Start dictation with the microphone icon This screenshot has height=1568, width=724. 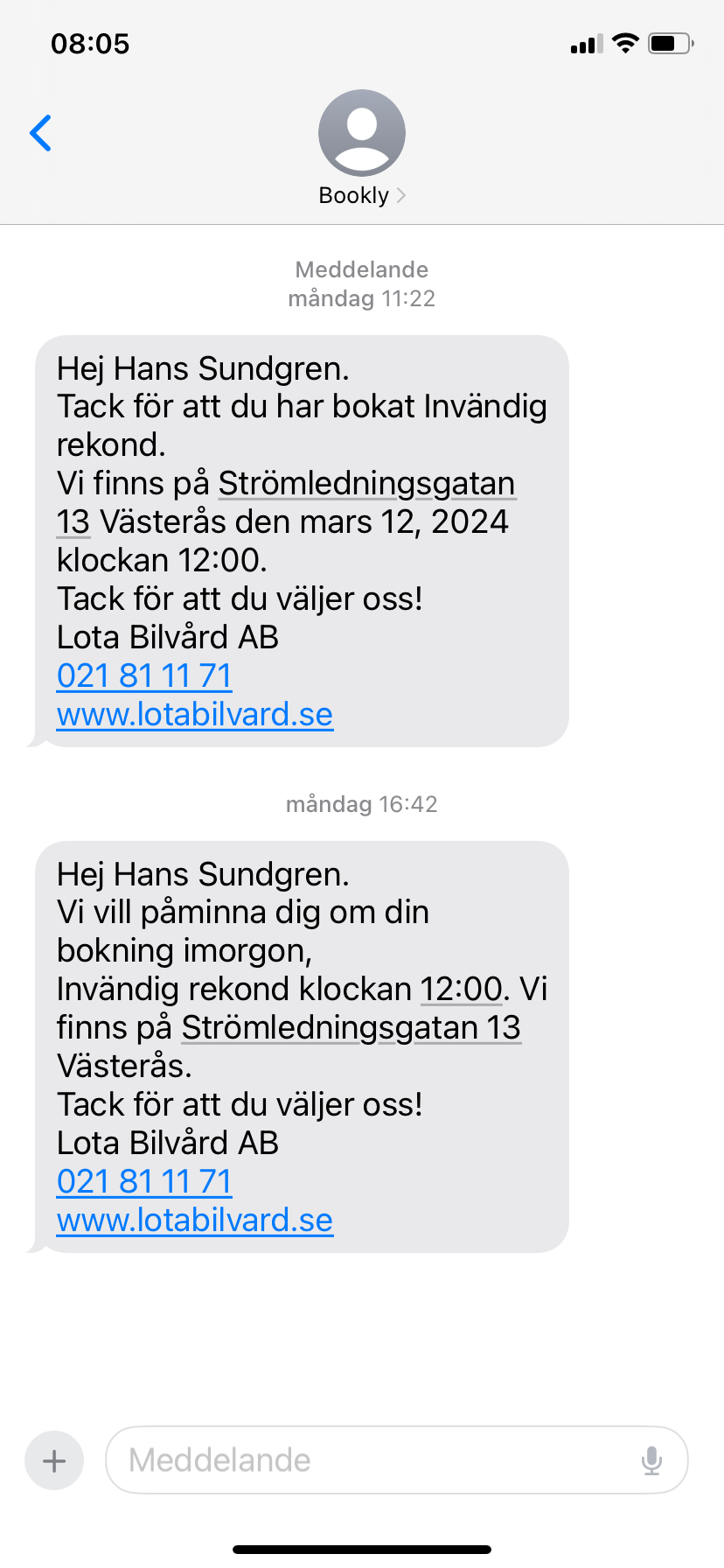(651, 1460)
